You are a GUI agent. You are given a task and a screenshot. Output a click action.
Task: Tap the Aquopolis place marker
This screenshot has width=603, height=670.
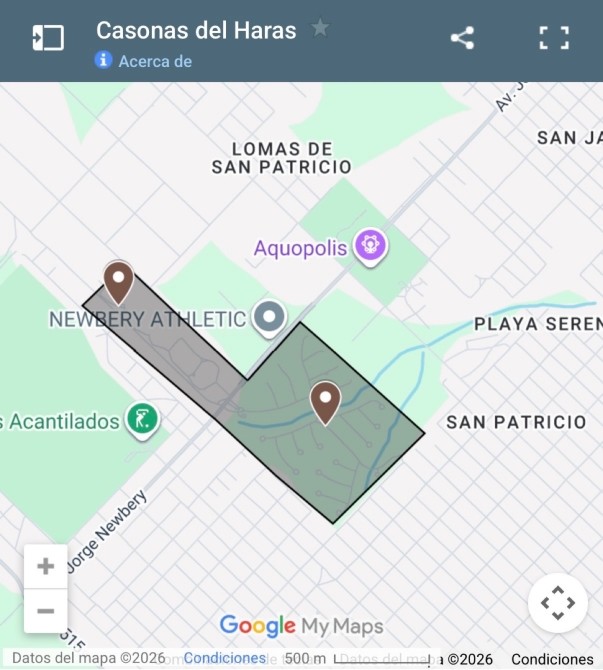(x=370, y=245)
